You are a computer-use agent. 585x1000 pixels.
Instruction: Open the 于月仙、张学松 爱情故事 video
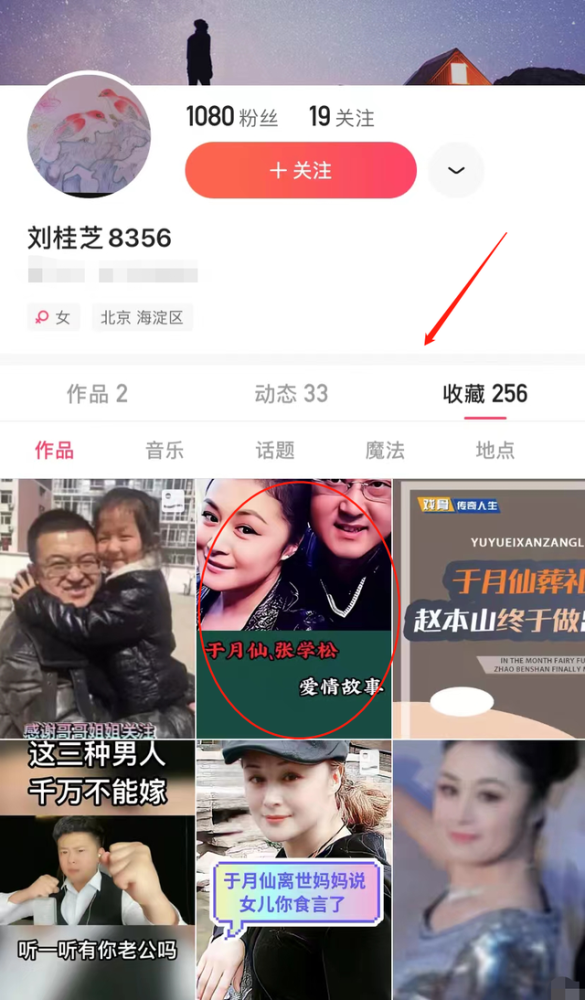[293, 608]
